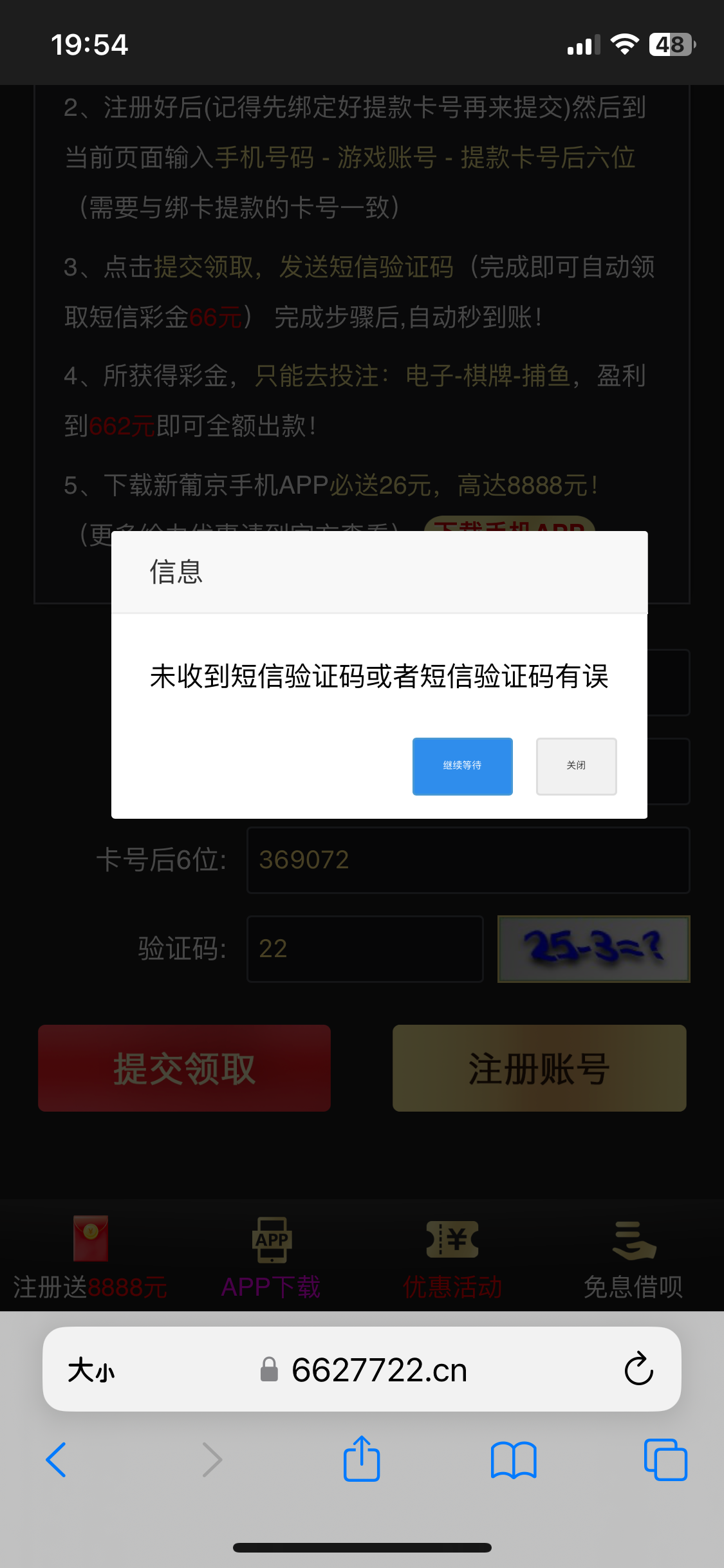The image size is (724, 1568).
Task: Tap the Safari share icon
Action: click(362, 1460)
